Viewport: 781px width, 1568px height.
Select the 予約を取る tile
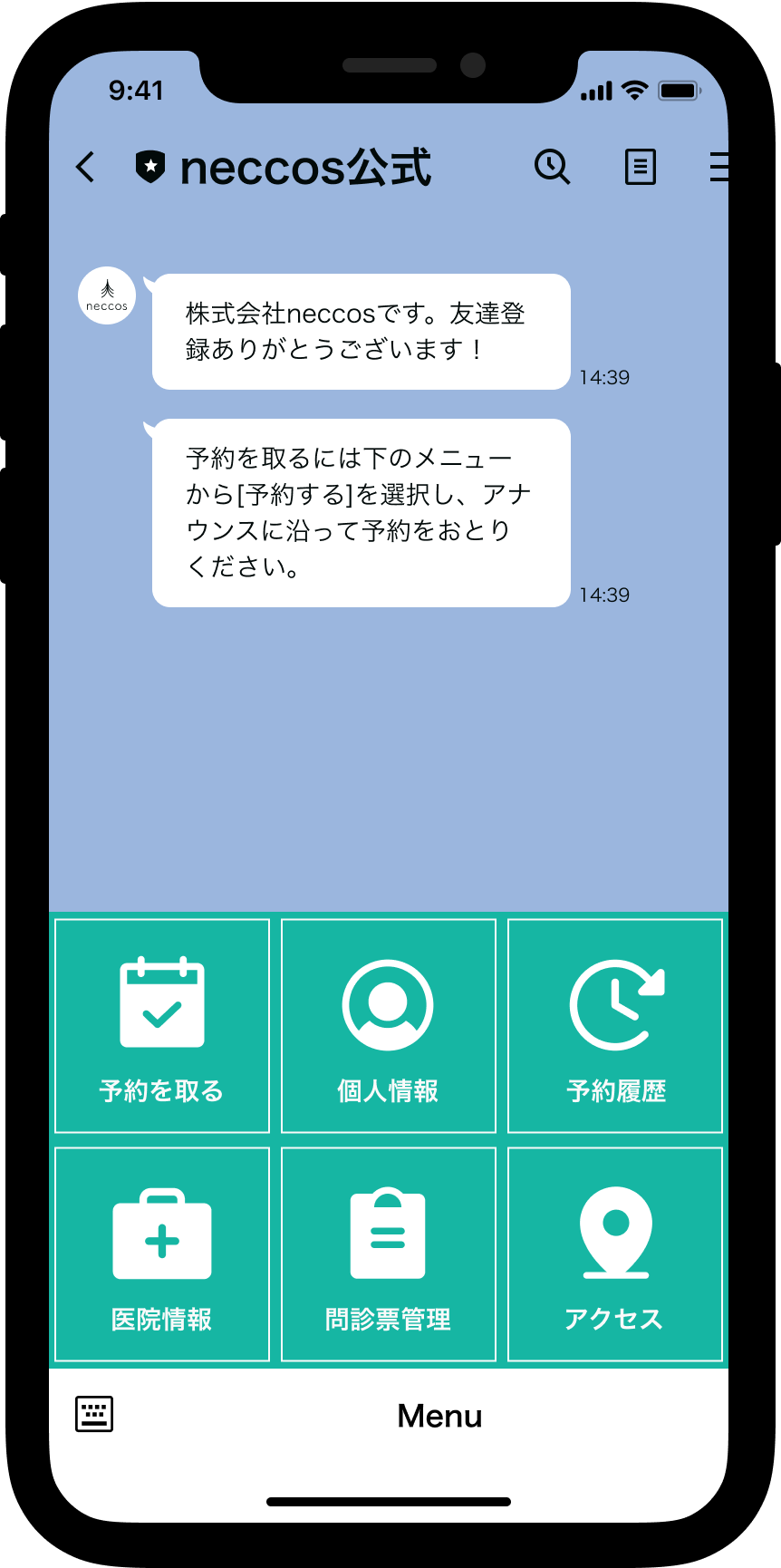point(162,1026)
